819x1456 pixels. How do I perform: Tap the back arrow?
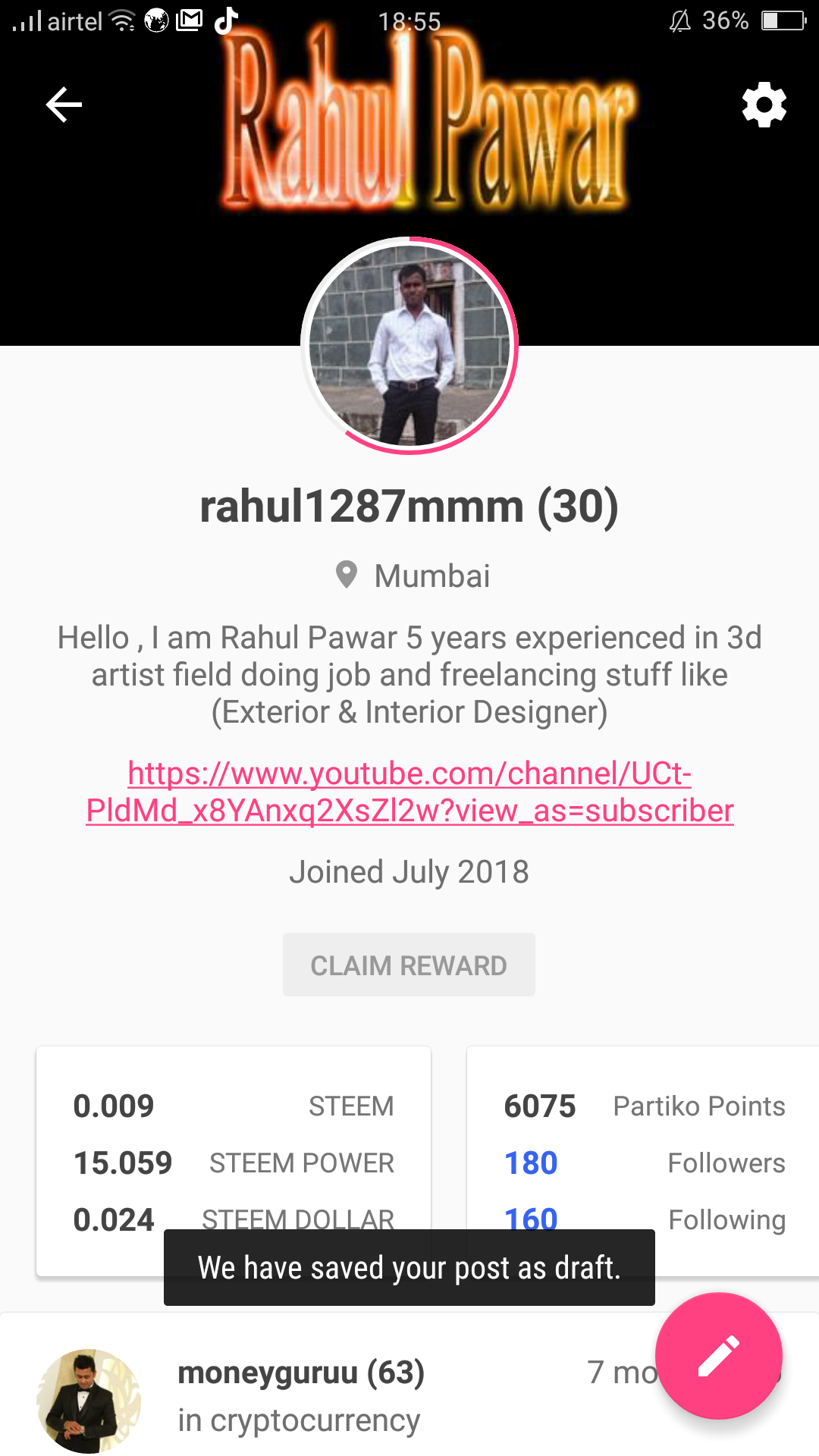tap(64, 105)
